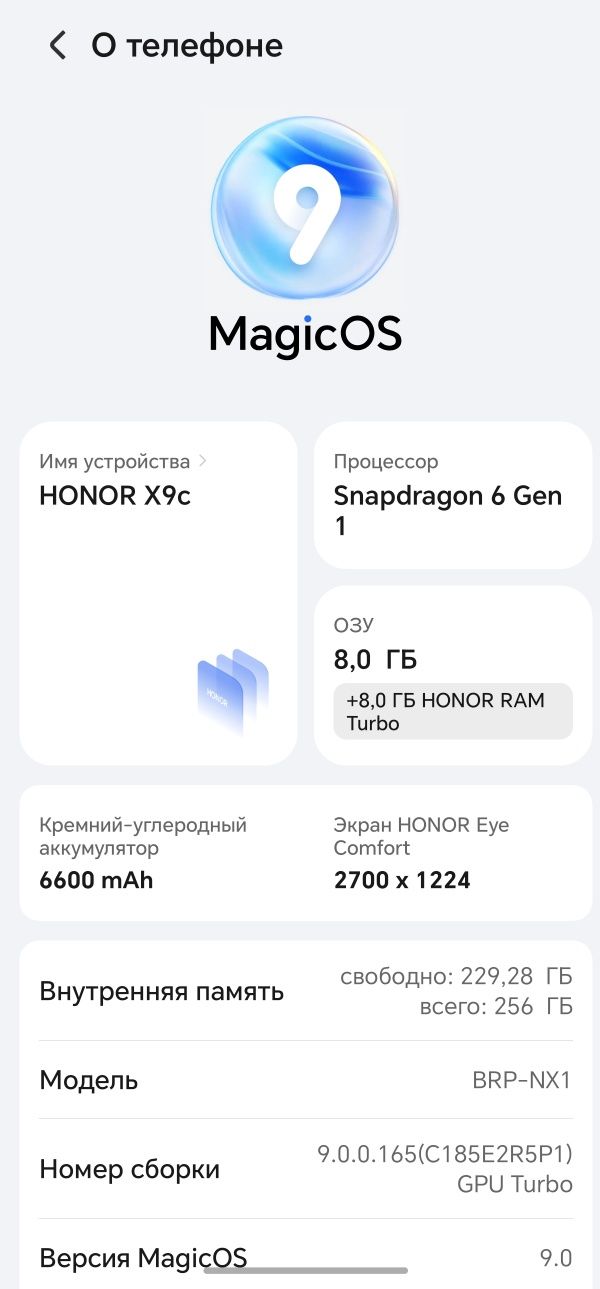Screen dimensions: 600x1289
Task: Tap the Номер сборки row
Action: point(305,1169)
